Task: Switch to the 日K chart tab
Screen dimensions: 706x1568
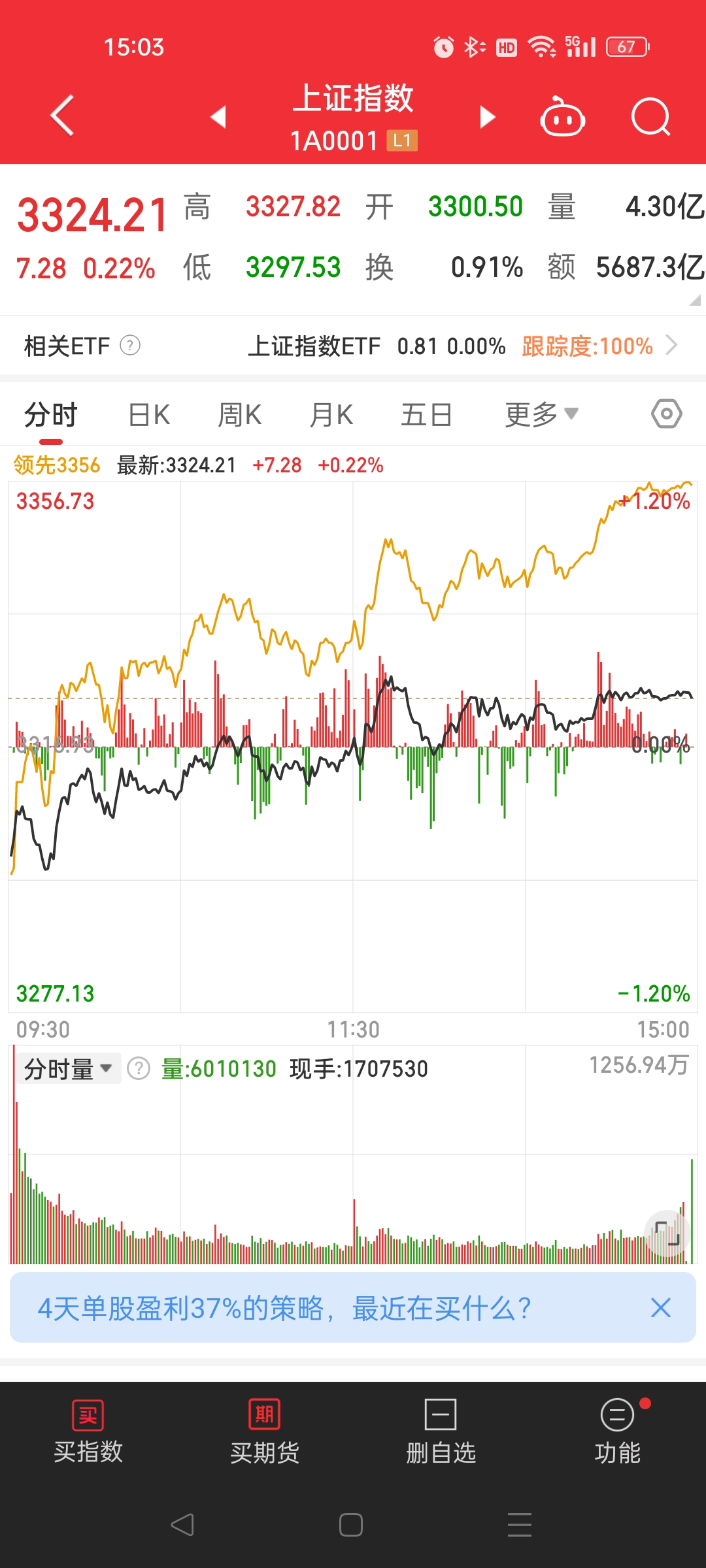Action: point(148,414)
